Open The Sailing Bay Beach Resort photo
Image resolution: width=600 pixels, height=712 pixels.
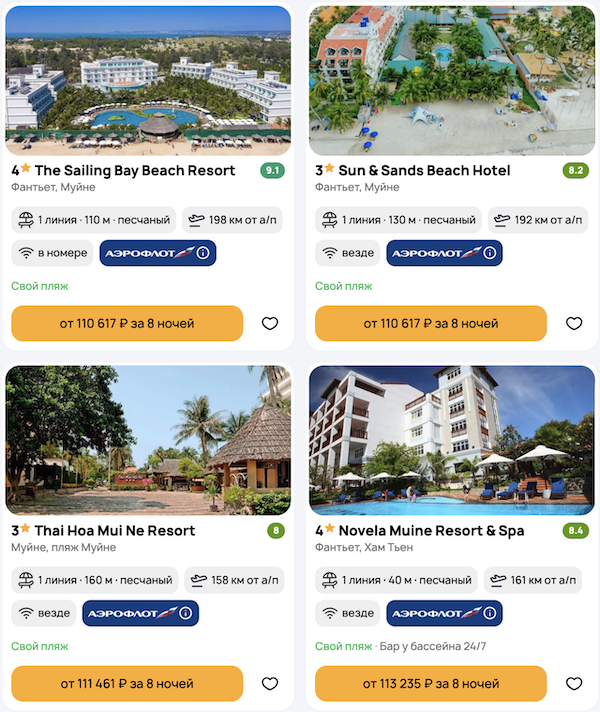(x=148, y=80)
